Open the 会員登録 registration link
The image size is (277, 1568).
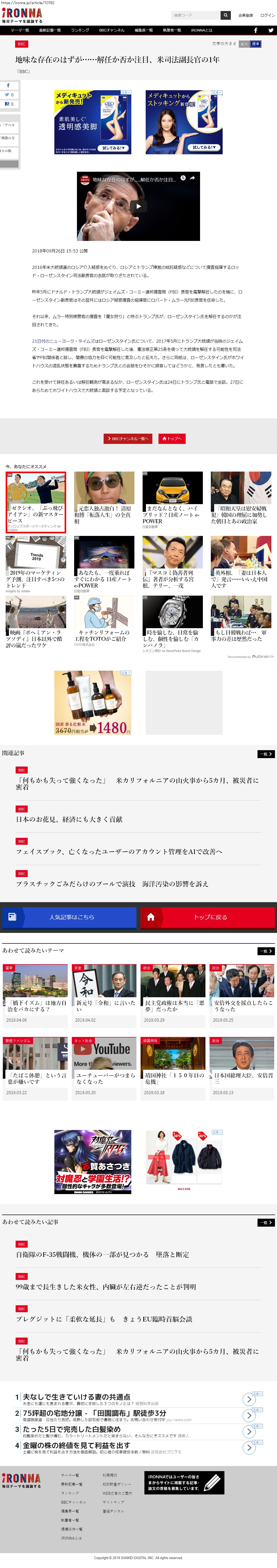245,15
